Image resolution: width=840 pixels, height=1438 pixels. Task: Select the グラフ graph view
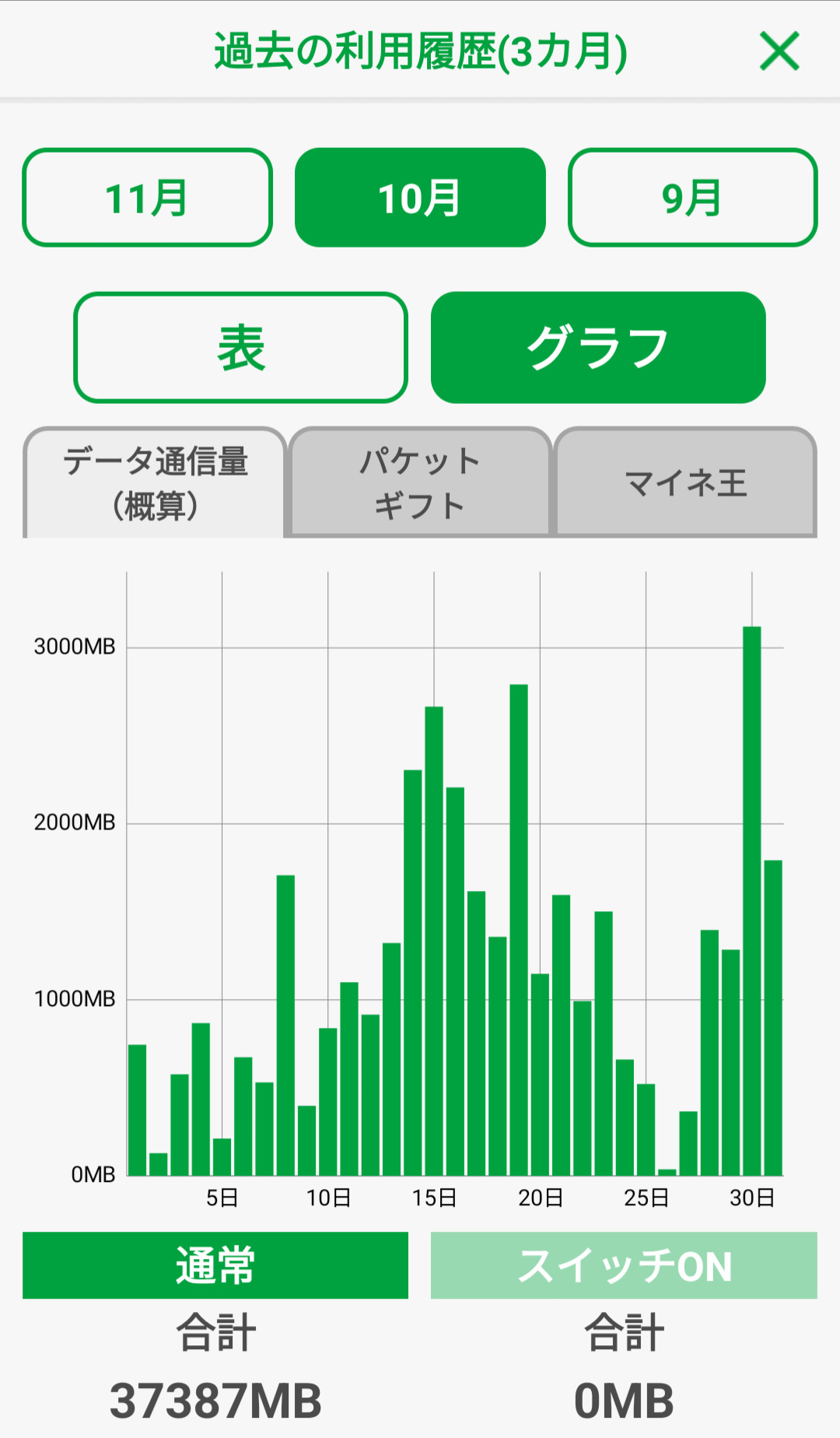click(598, 348)
